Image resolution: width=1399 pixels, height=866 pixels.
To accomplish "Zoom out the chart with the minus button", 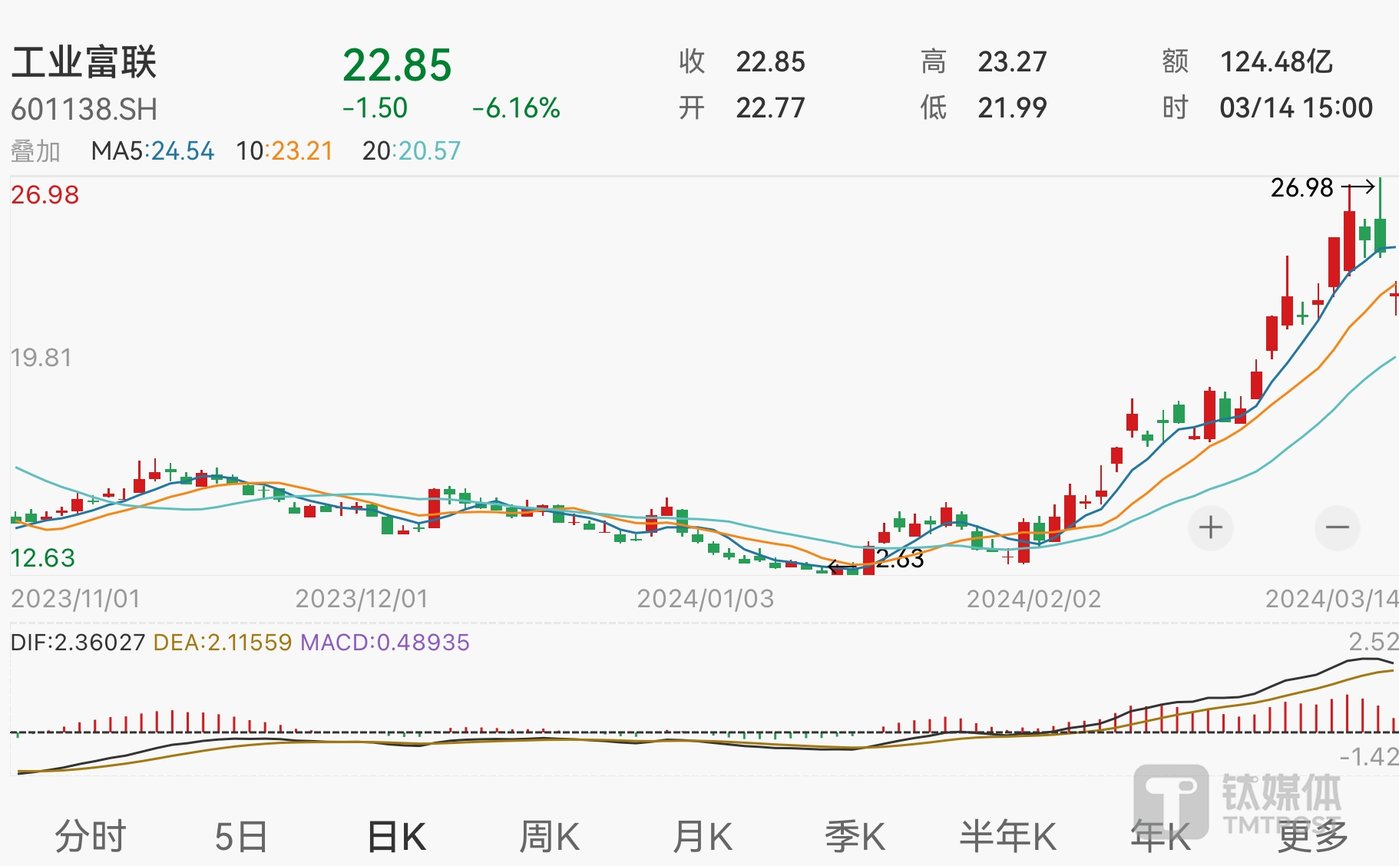I will tap(1337, 527).
